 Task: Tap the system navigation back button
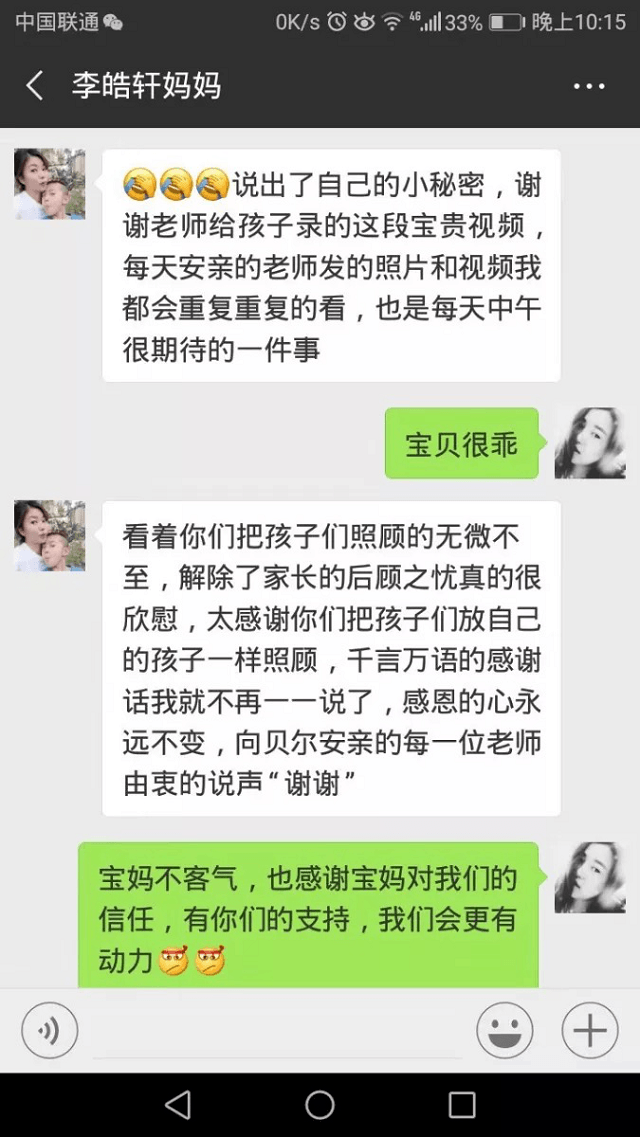(177, 1104)
